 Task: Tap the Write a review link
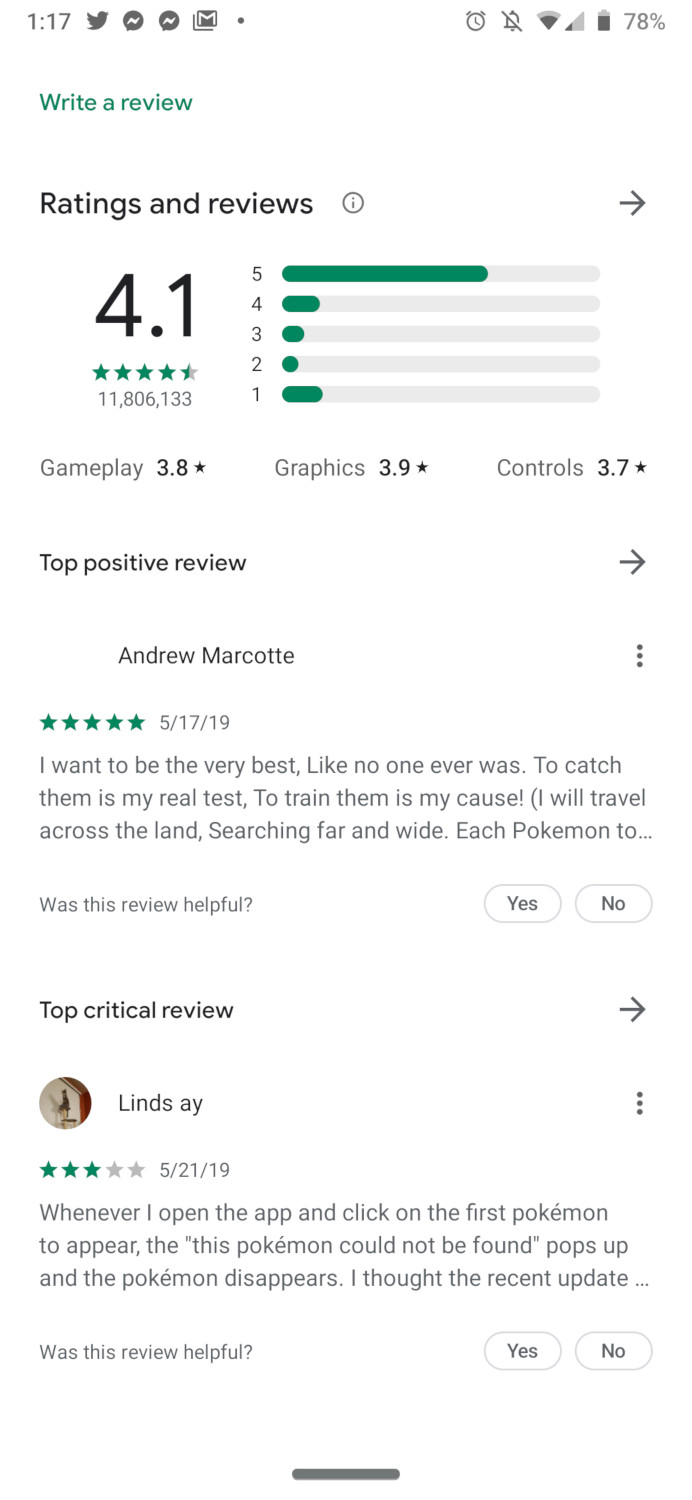pos(116,102)
